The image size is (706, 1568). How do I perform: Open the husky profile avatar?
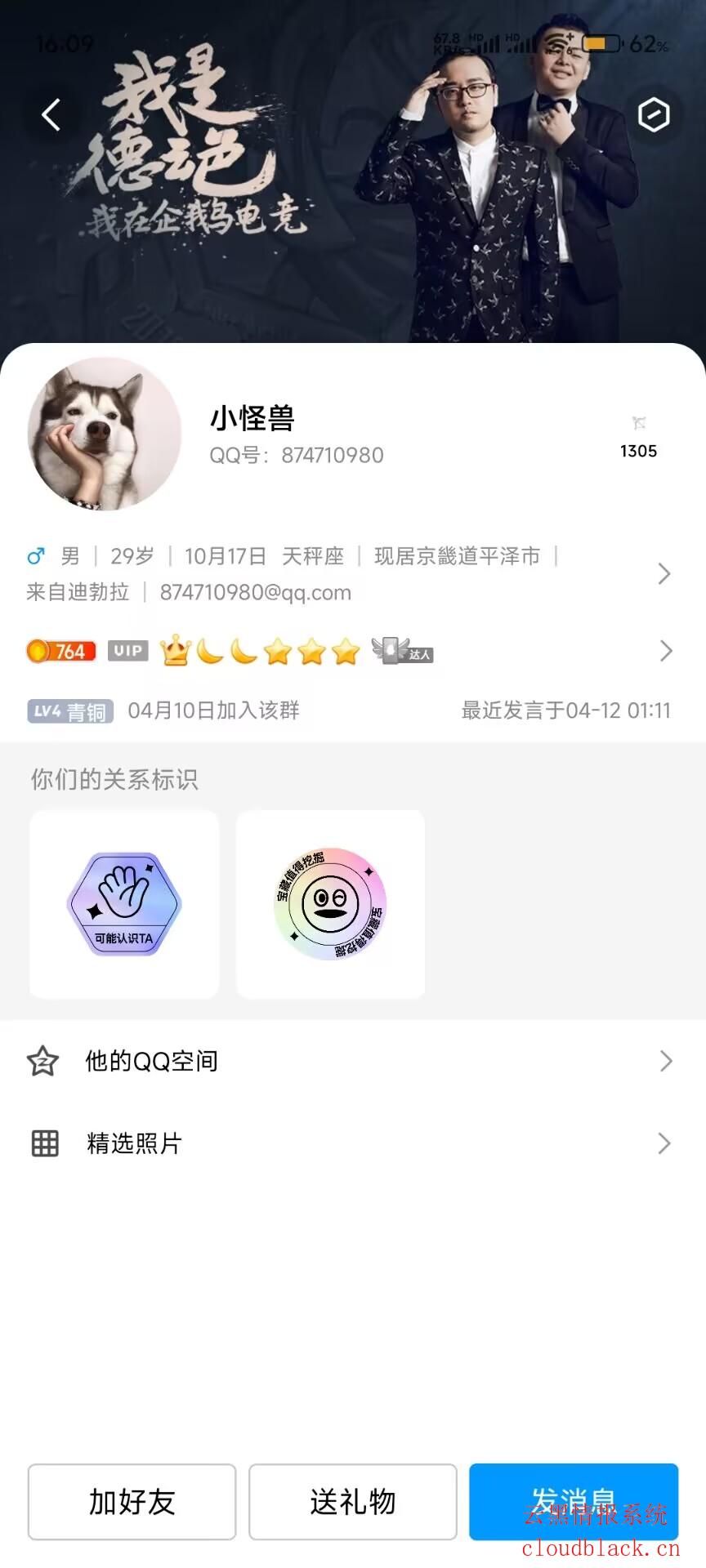tap(105, 434)
